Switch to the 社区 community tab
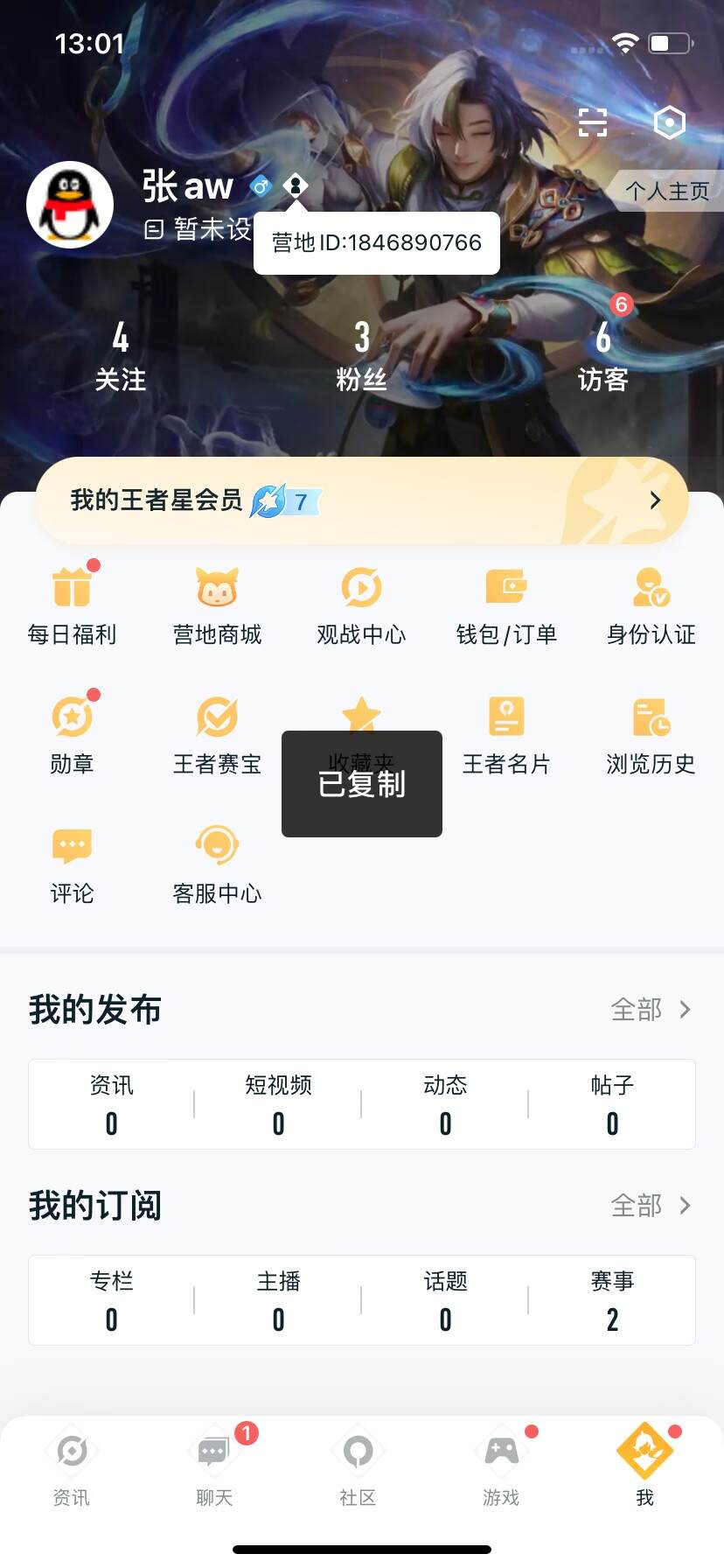 click(x=358, y=1466)
